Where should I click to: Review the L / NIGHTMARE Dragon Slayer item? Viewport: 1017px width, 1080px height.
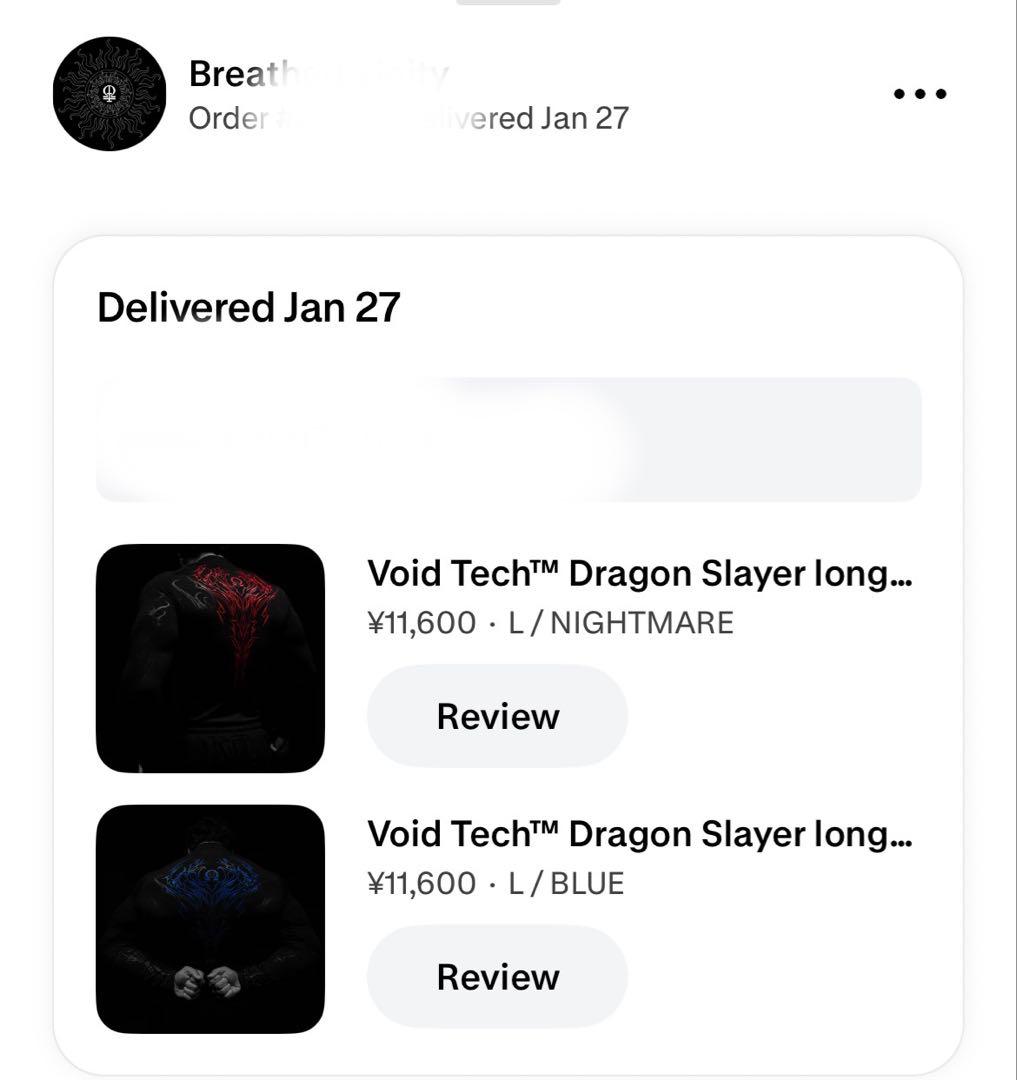click(497, 716)
